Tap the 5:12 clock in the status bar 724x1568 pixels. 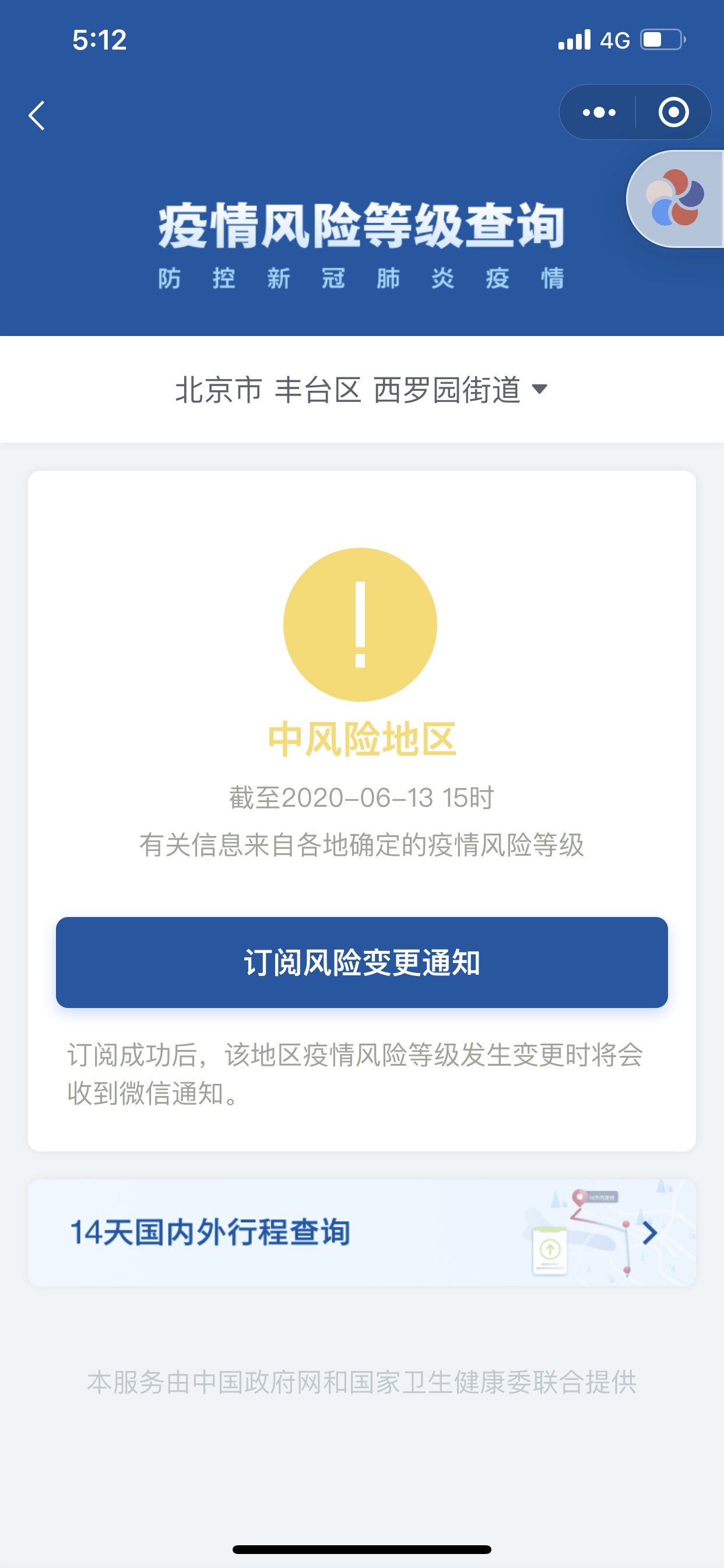point(99,40)
